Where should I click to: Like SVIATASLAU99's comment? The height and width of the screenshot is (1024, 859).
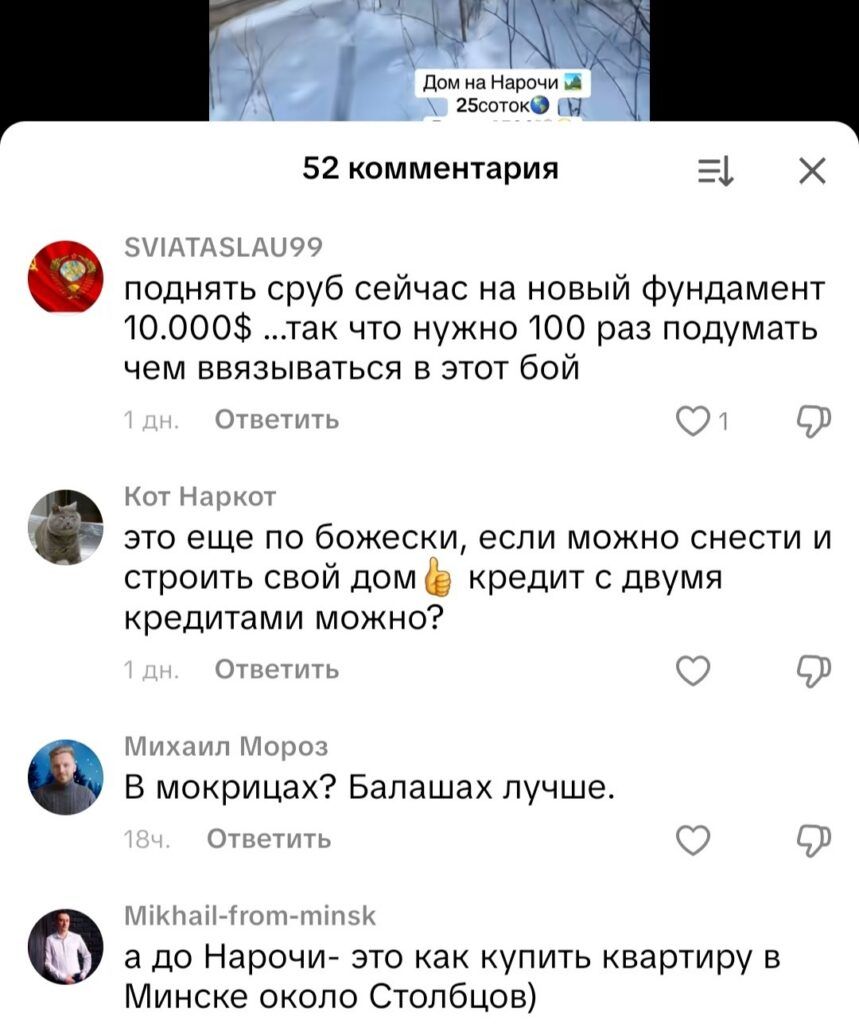(689, 420)
